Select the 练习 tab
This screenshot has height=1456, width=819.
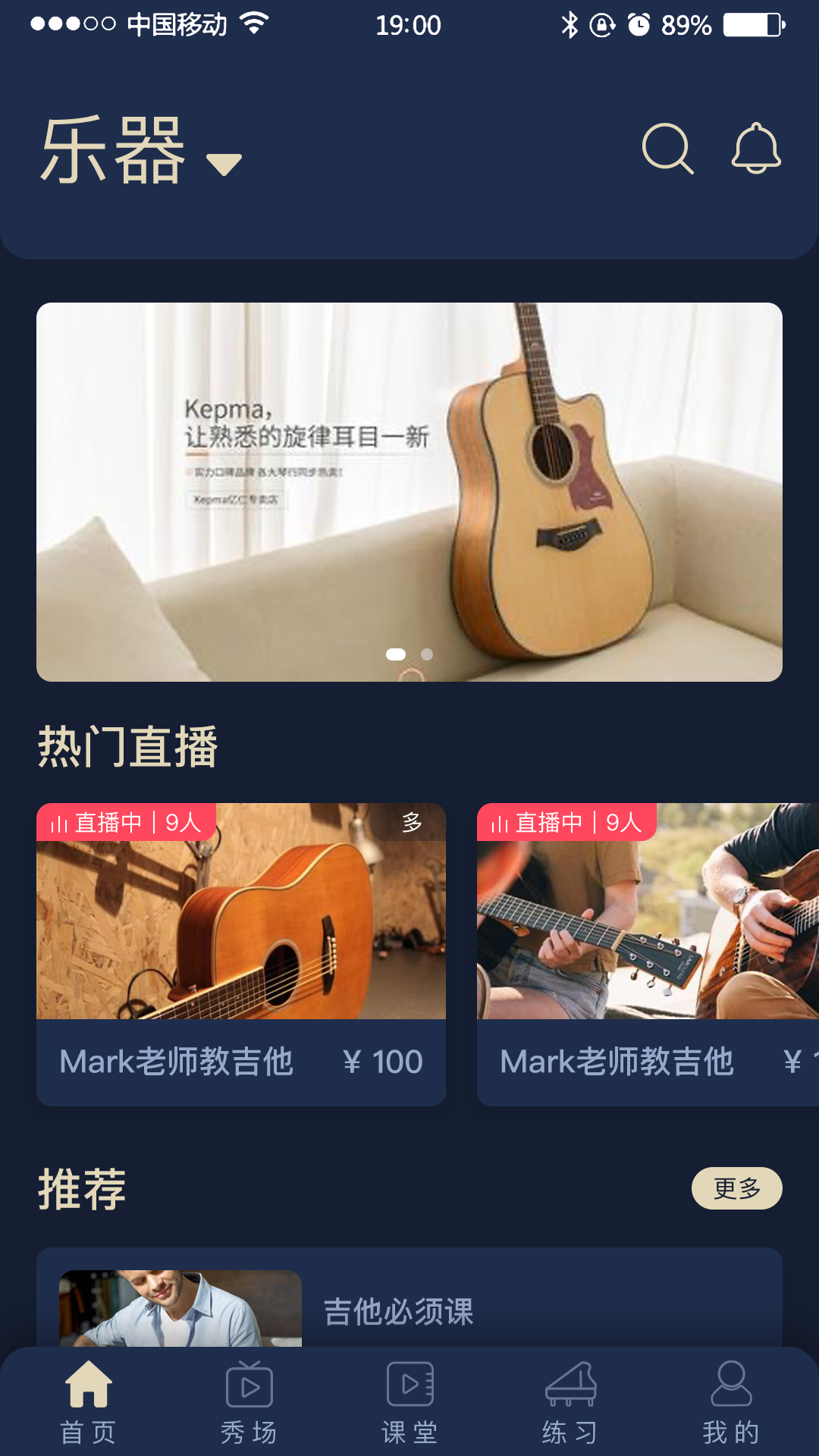570,1401
